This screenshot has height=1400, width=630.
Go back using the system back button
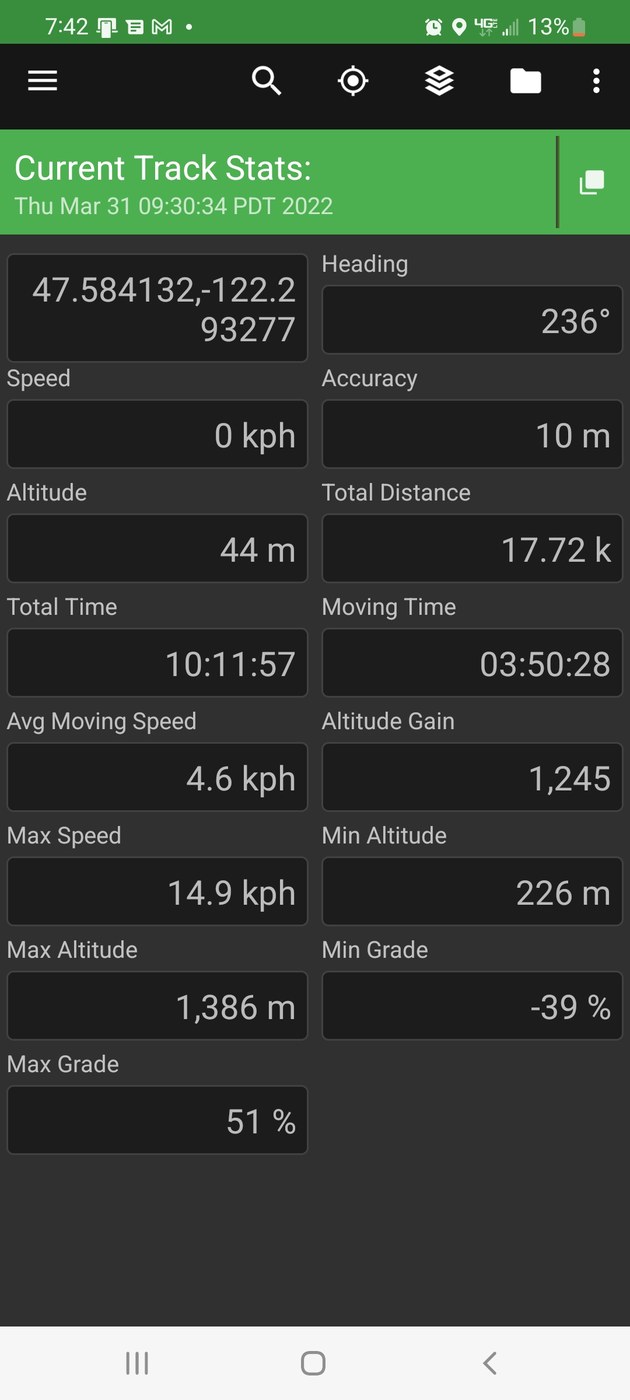tap(489, 1362)
